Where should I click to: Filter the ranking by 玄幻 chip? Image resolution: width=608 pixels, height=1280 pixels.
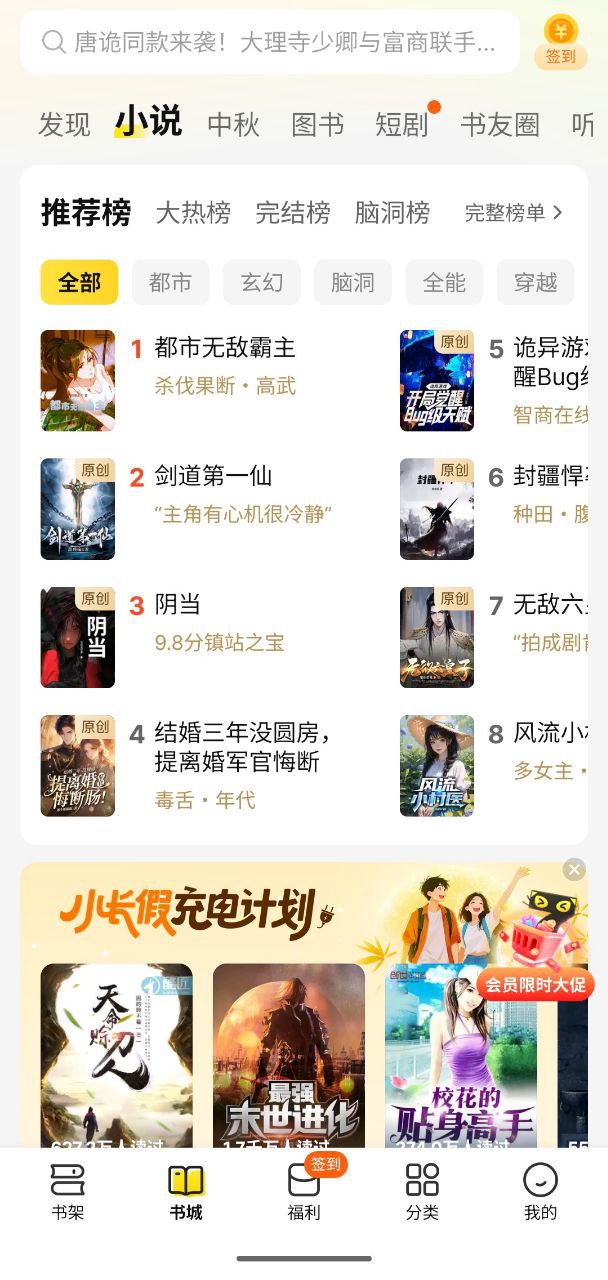(261, 283)
